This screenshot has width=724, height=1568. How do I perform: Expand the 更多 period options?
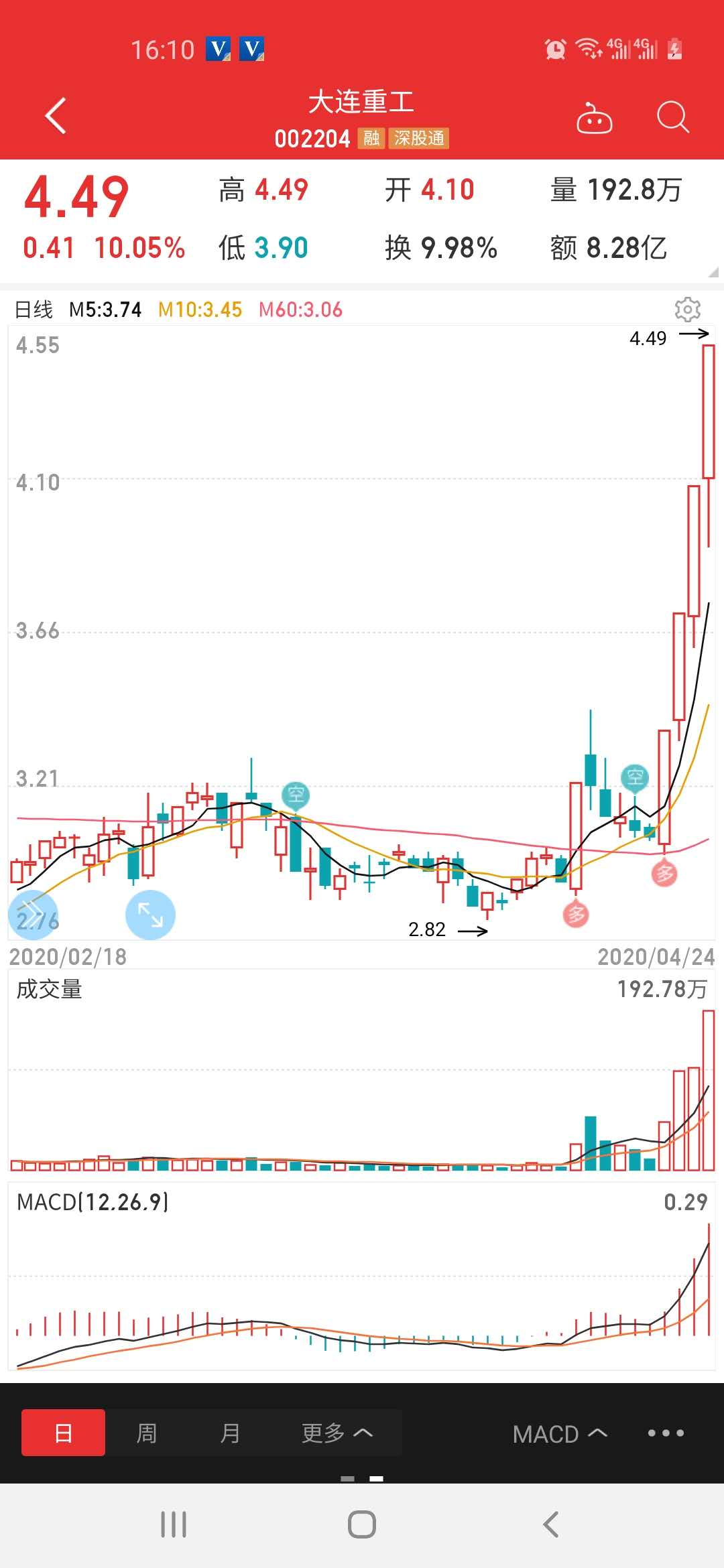click(x=337, y=1433)
